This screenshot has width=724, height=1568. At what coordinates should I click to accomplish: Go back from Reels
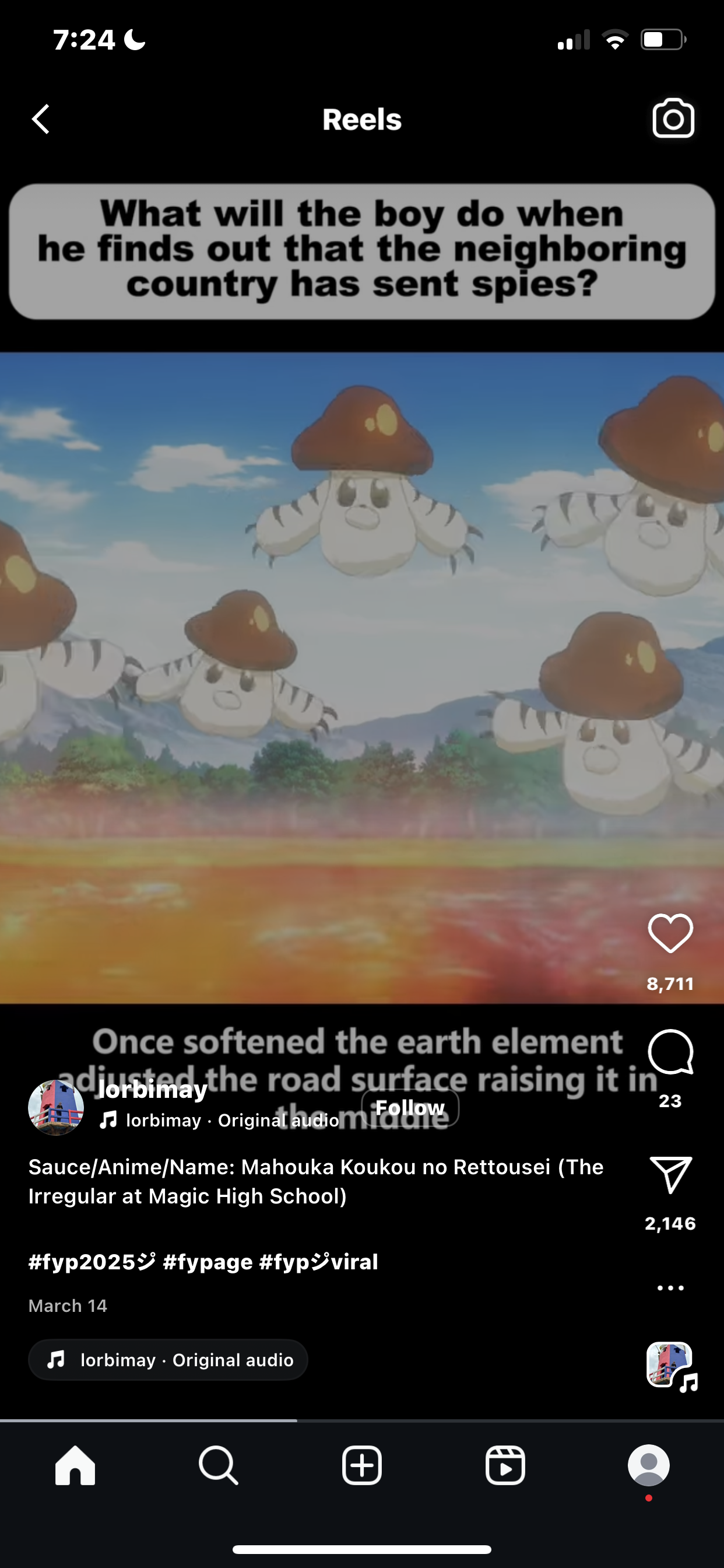click(41, 118)
